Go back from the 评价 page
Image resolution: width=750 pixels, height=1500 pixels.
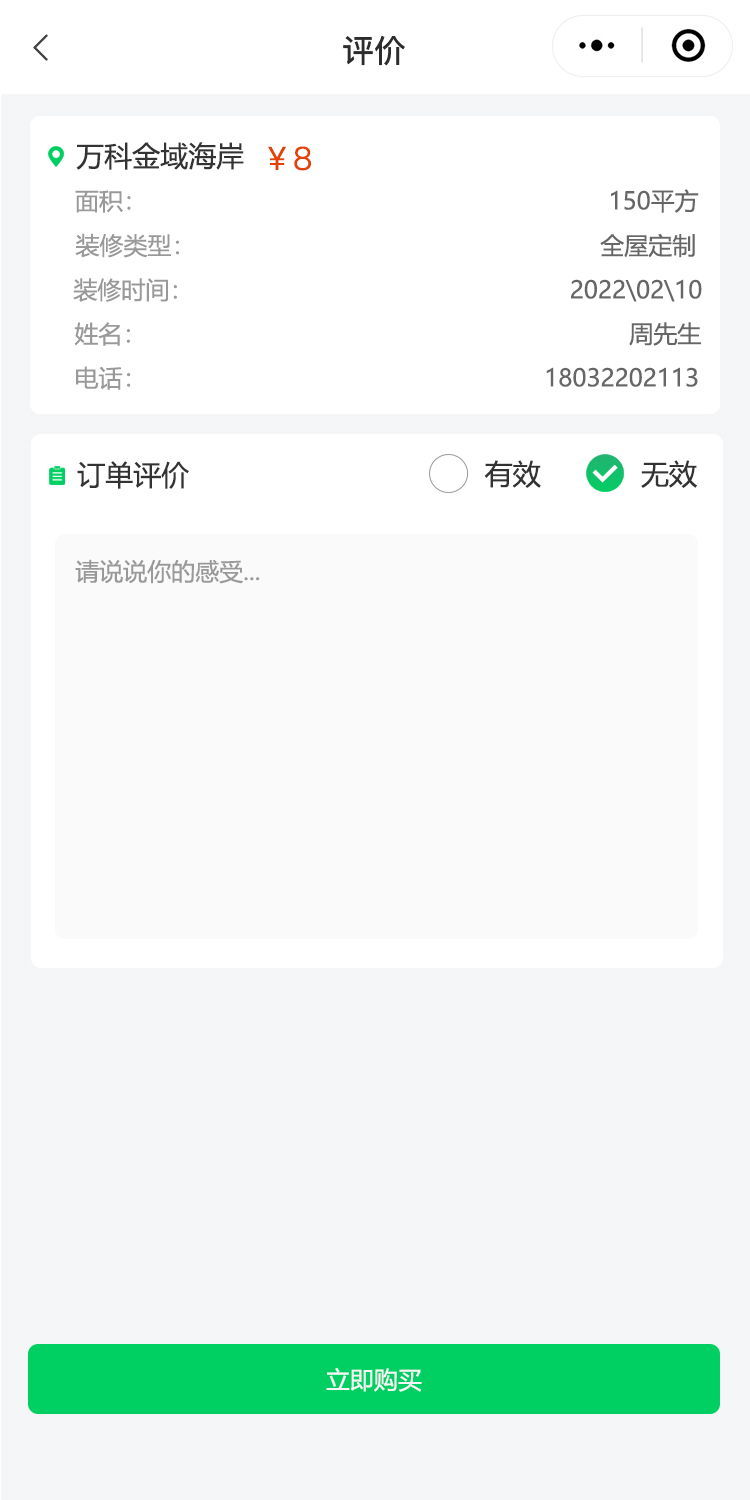pyautogui.click(x=41, y=47)
